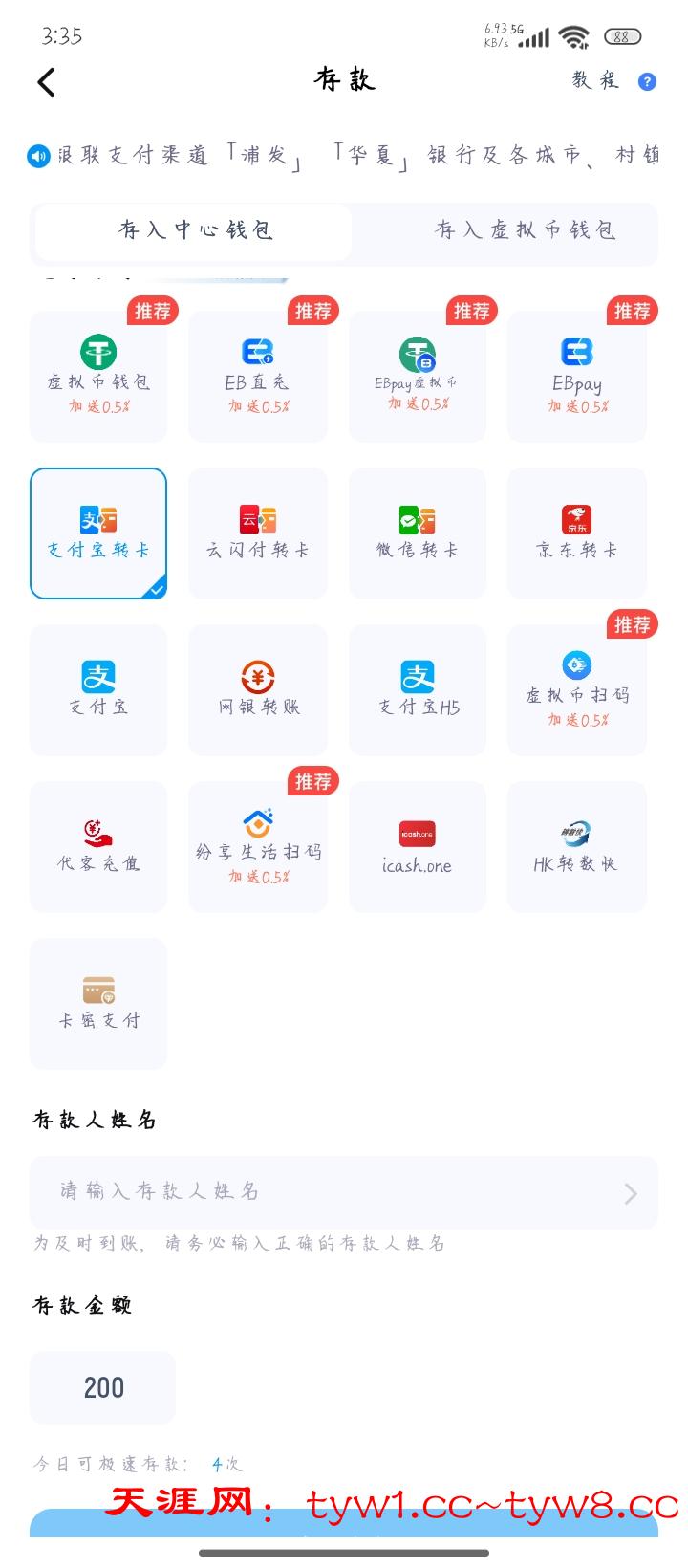
Task: Choose the EBpay deposit method
Action: coord(576,376)
